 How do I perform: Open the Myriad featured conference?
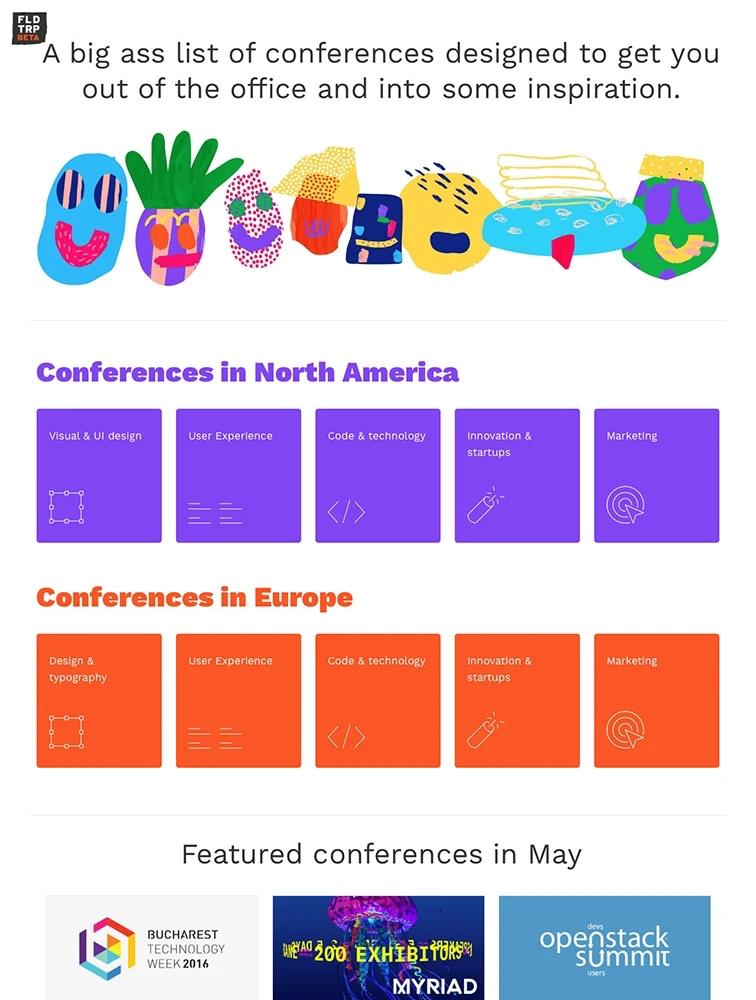click(x=378, y=948)
